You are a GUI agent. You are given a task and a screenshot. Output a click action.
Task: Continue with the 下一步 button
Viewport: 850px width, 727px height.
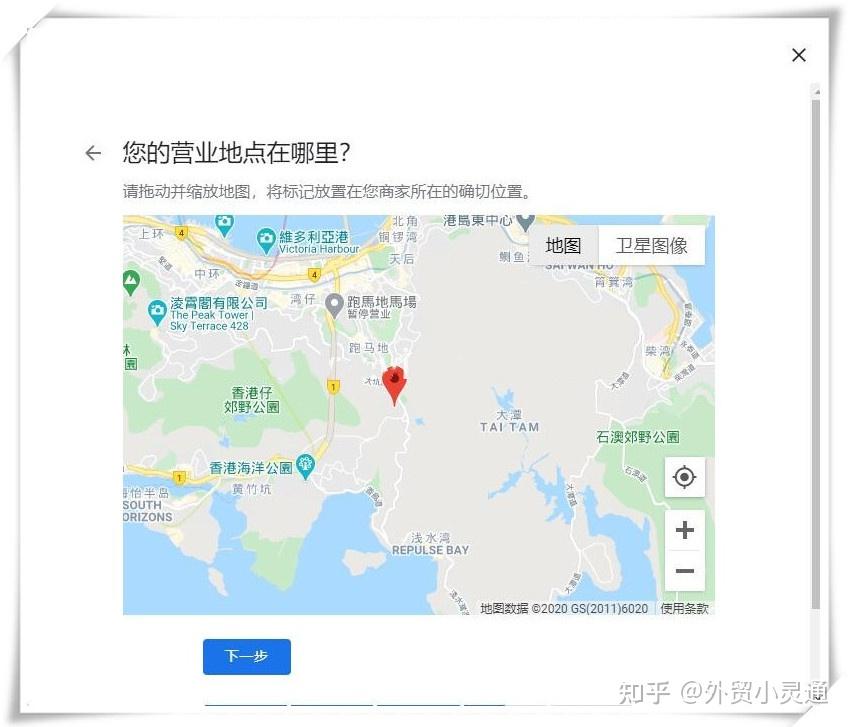coord(246,657)
